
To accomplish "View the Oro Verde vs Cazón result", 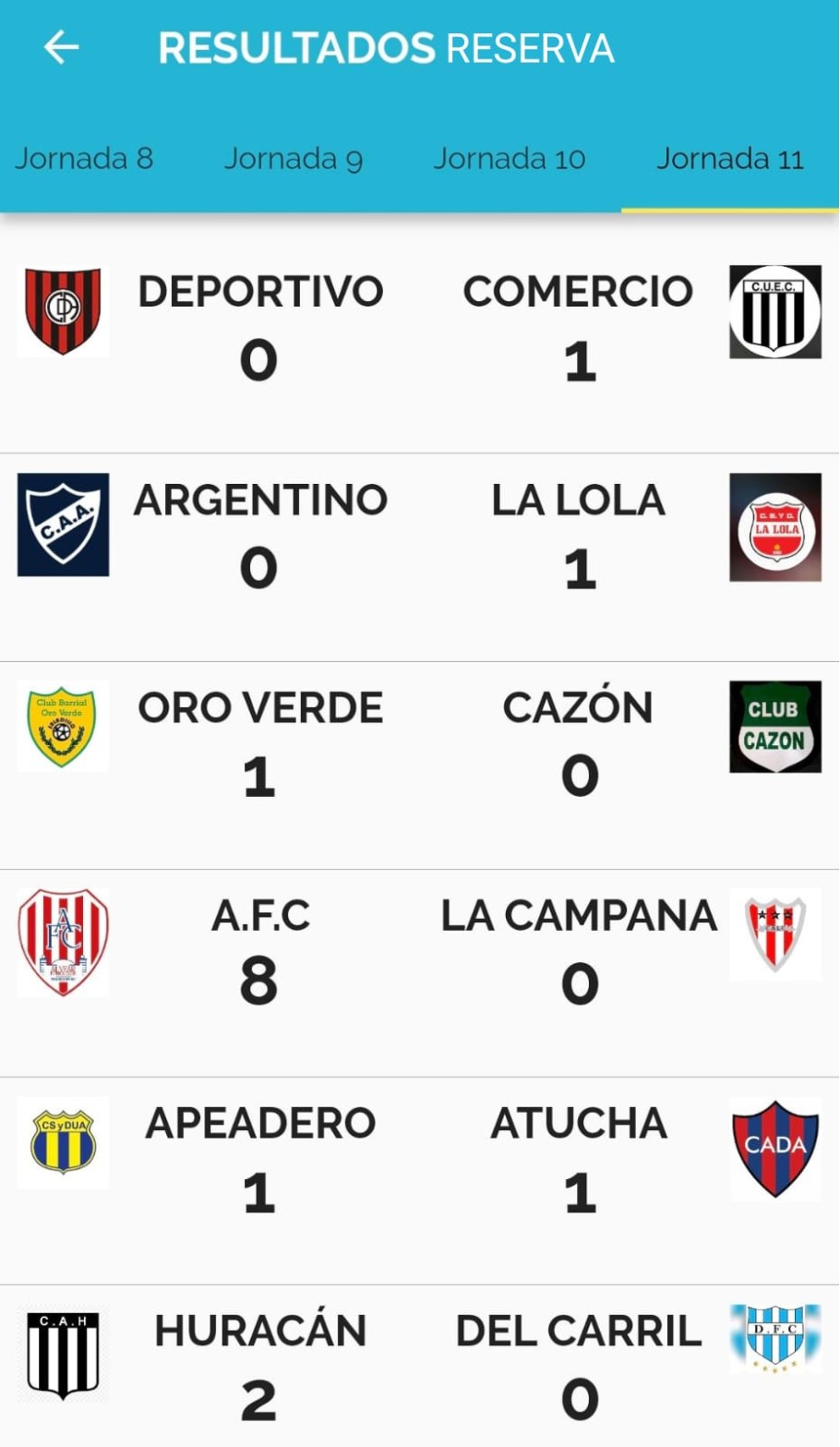I will (x=419, y=748).
